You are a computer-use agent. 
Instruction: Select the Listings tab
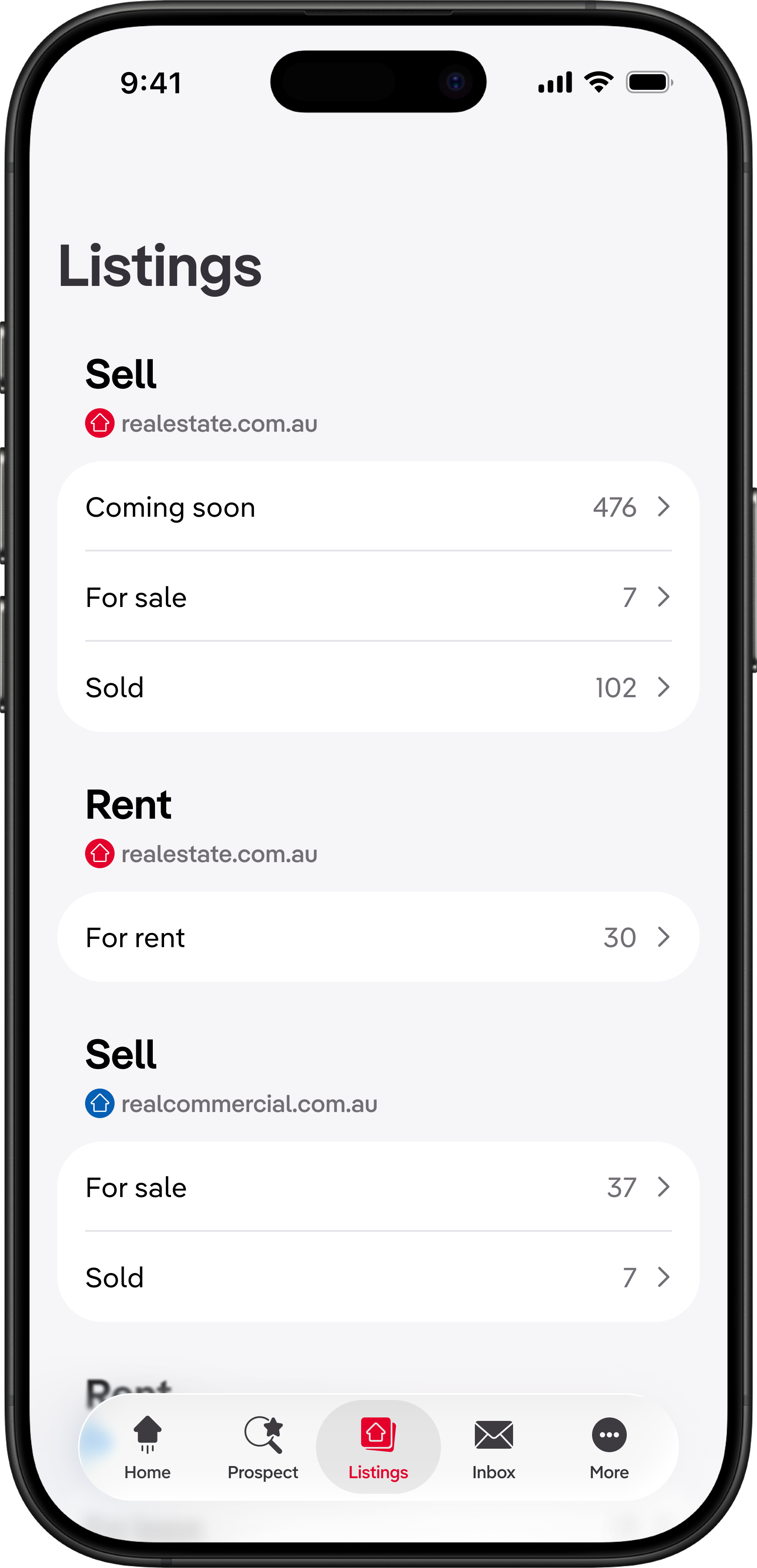[378, 1447]
